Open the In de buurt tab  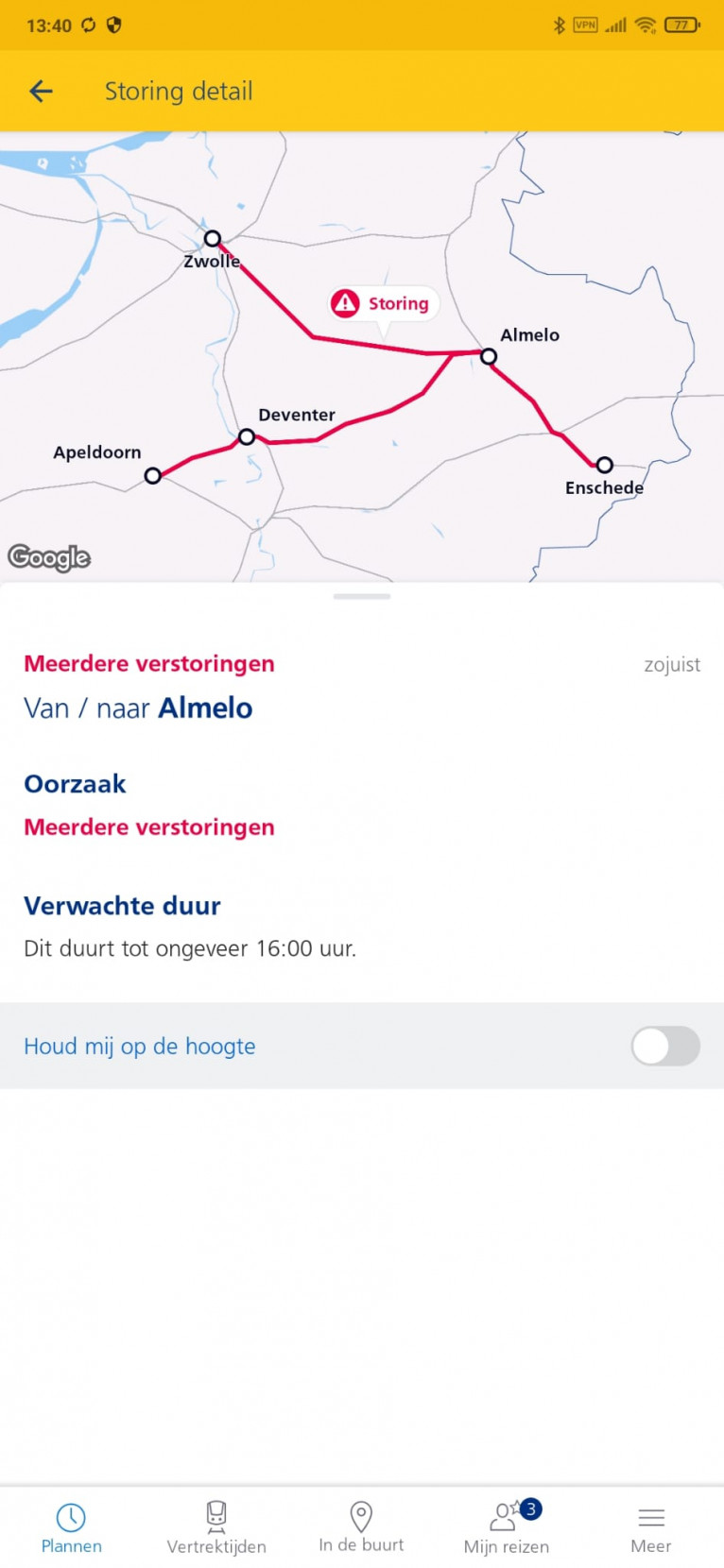click(361, 1528)
